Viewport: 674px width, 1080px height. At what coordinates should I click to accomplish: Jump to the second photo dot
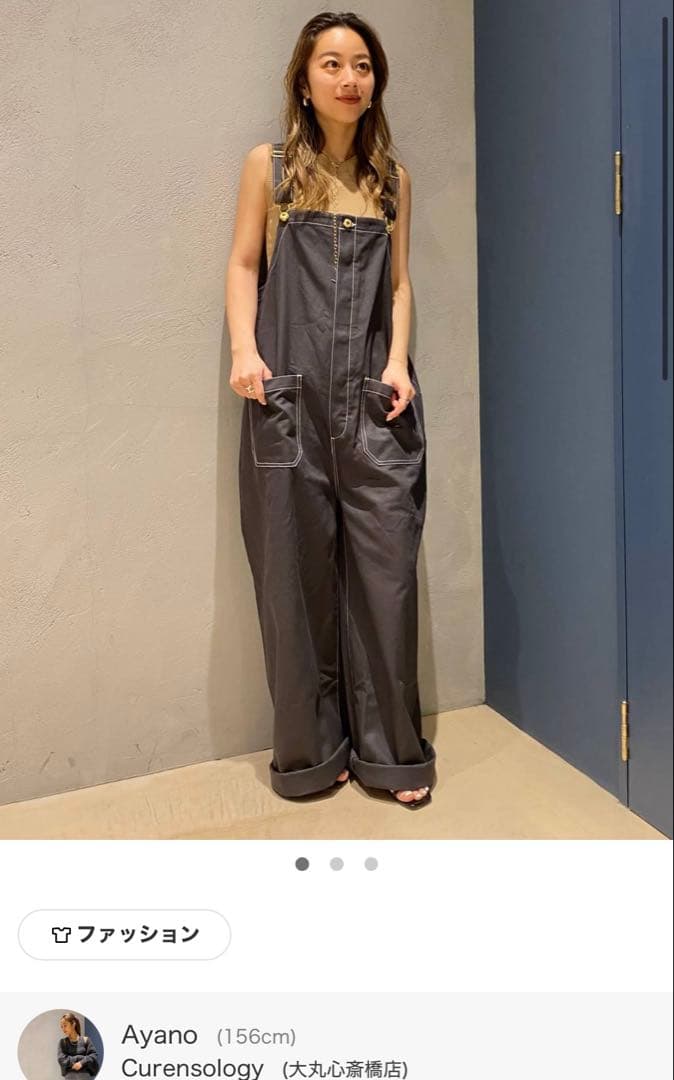coord(337,864)
